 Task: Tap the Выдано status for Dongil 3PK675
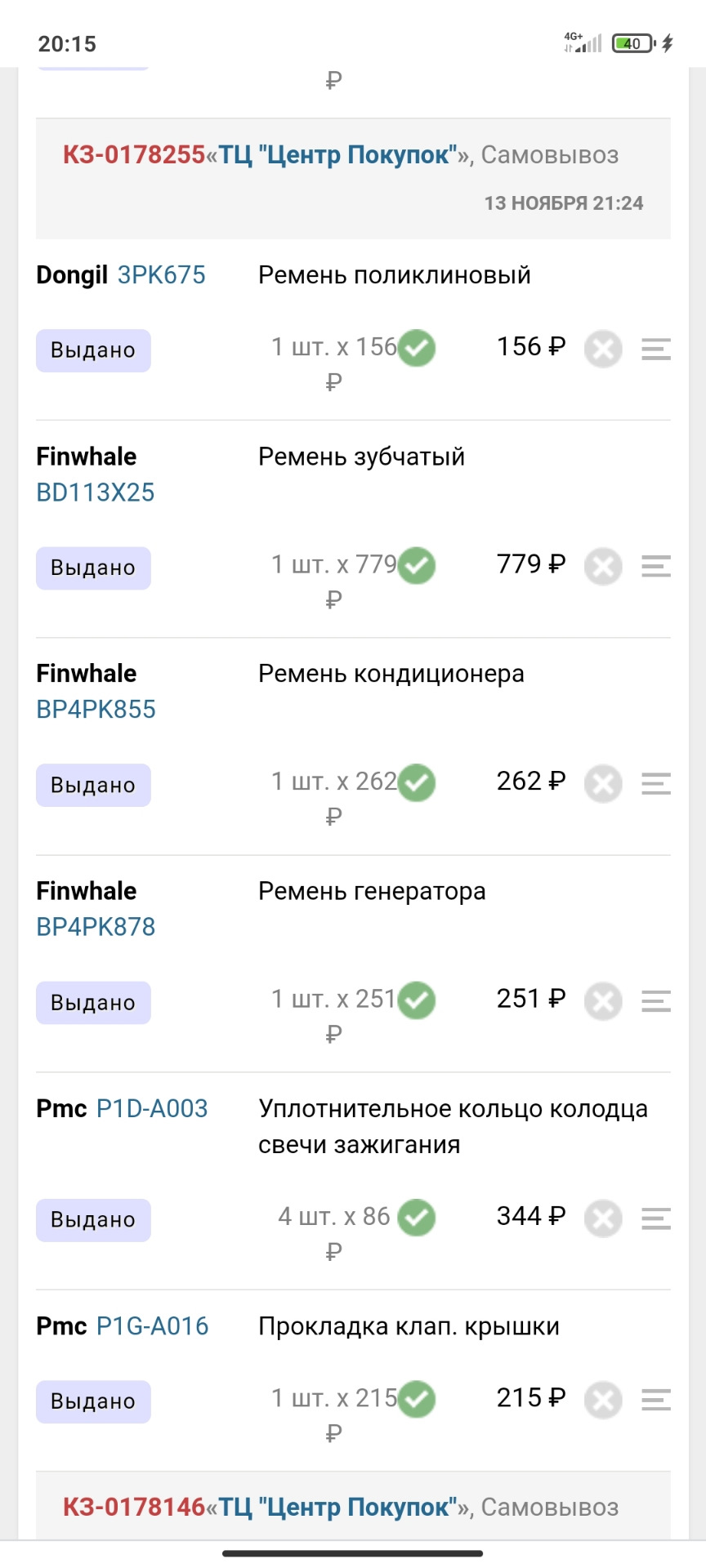(93, 350)
